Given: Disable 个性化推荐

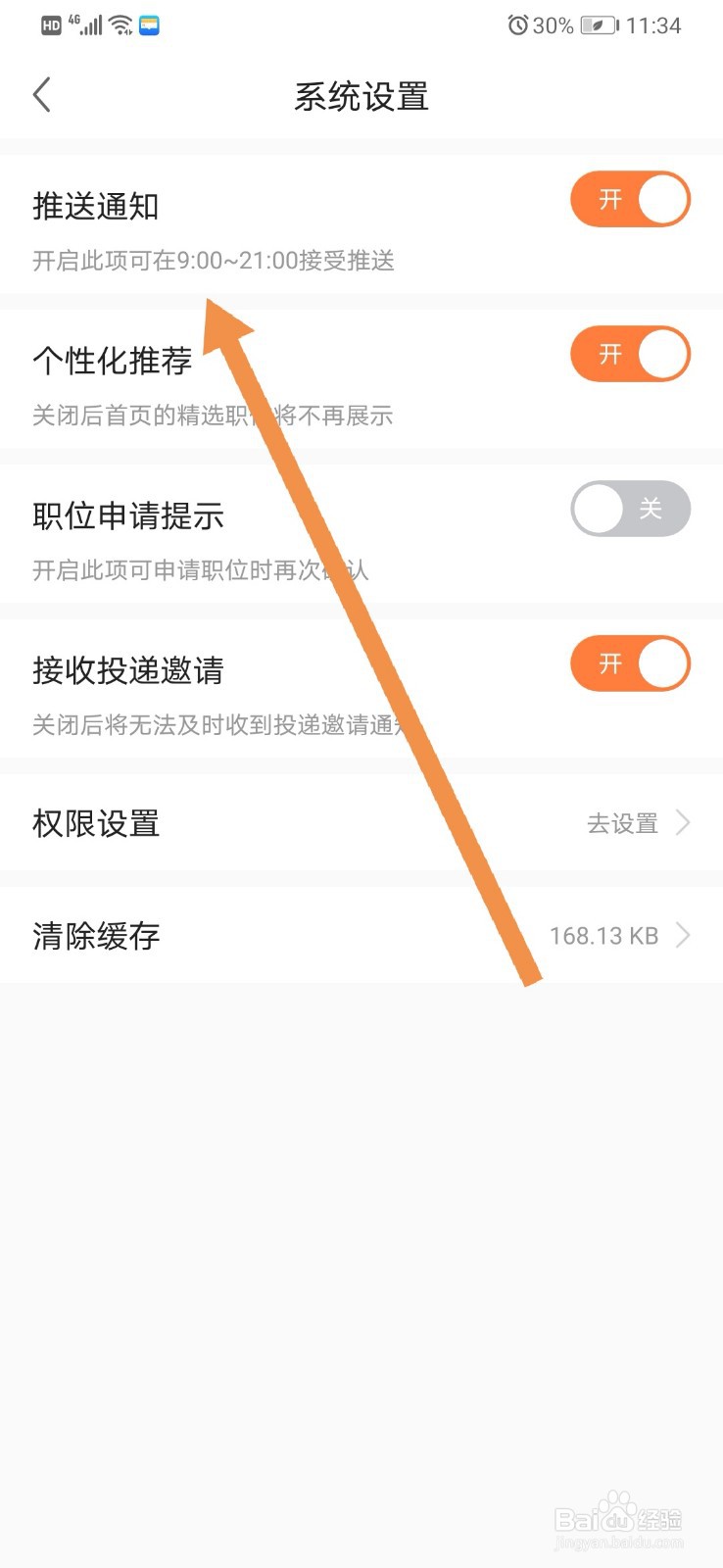Looking at the screenshot, I should [x=630, y=354].
